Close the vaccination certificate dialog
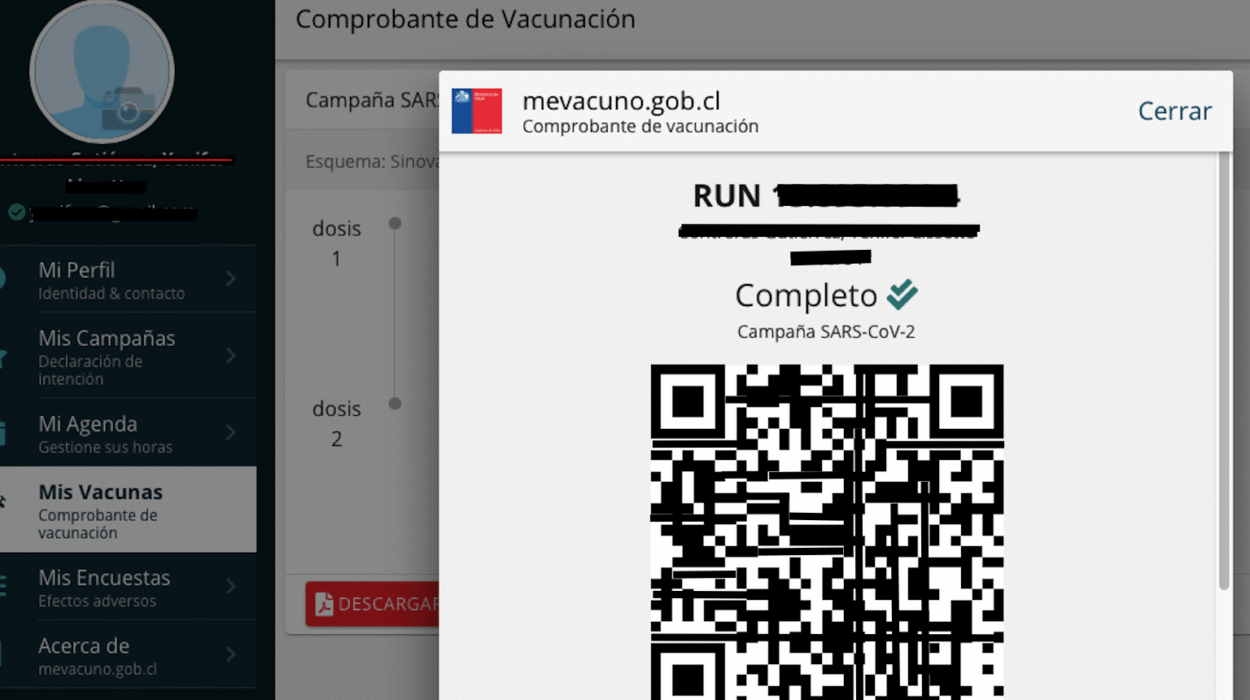The image size is (1250, 700). point(1174,111)
